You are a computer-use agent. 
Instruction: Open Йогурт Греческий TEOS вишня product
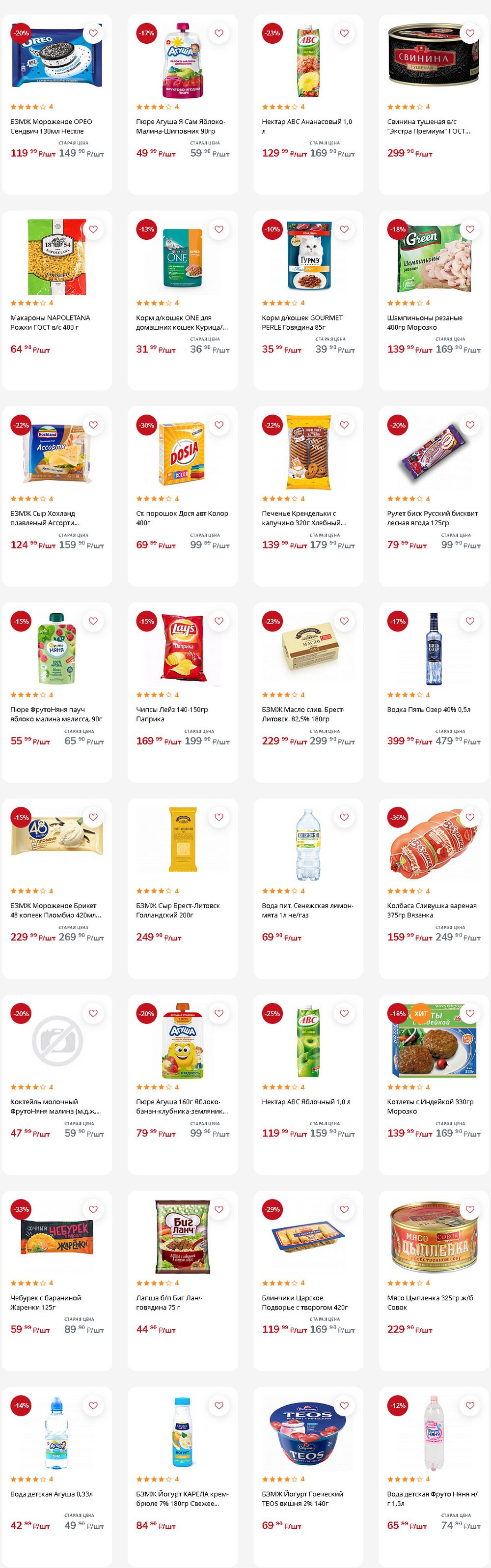[x=302, y=1498]
